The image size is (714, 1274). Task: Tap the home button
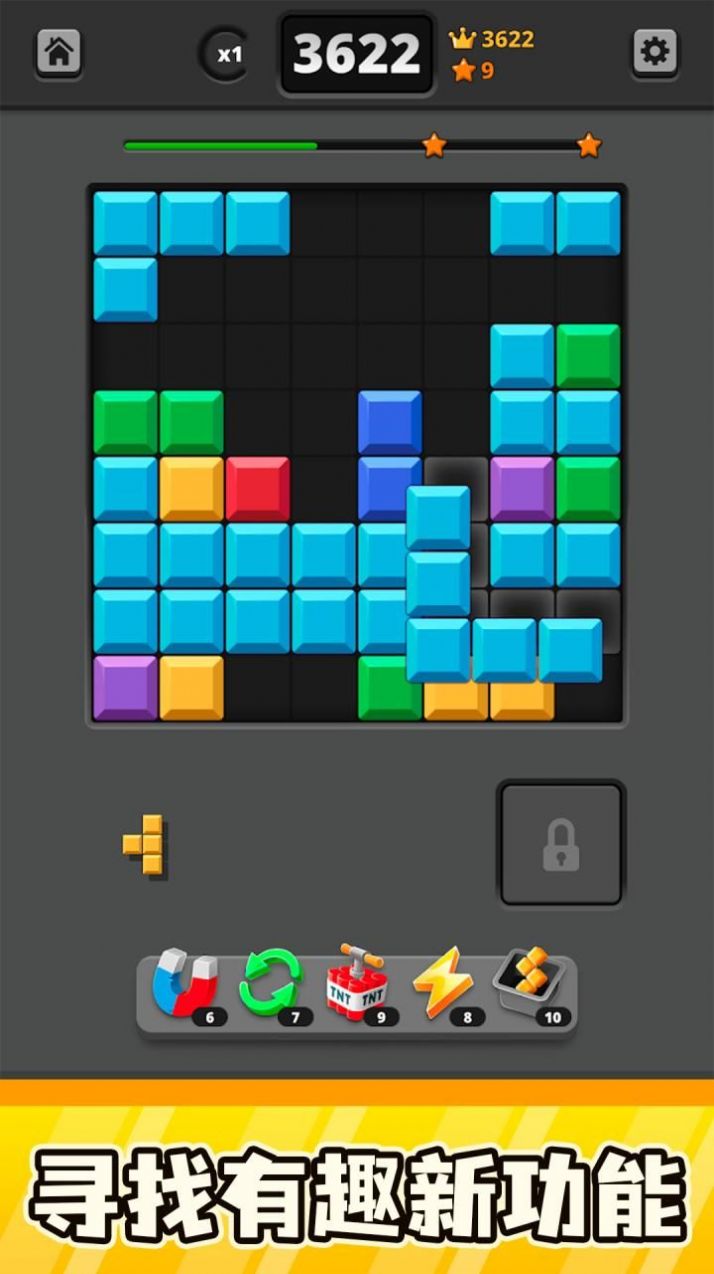59,51
